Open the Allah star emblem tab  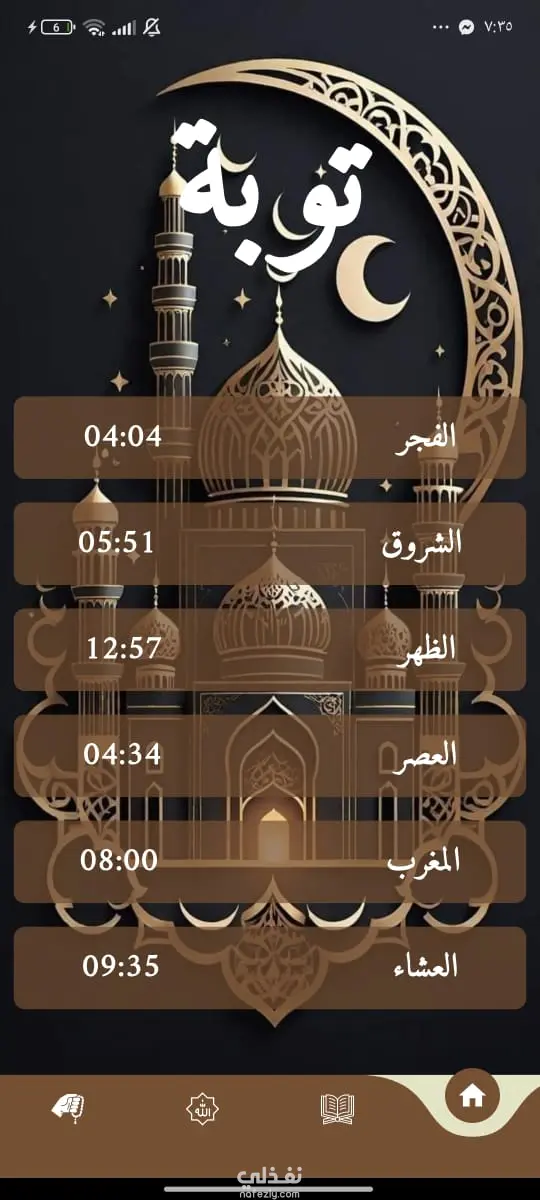[x=203, y=1108]
